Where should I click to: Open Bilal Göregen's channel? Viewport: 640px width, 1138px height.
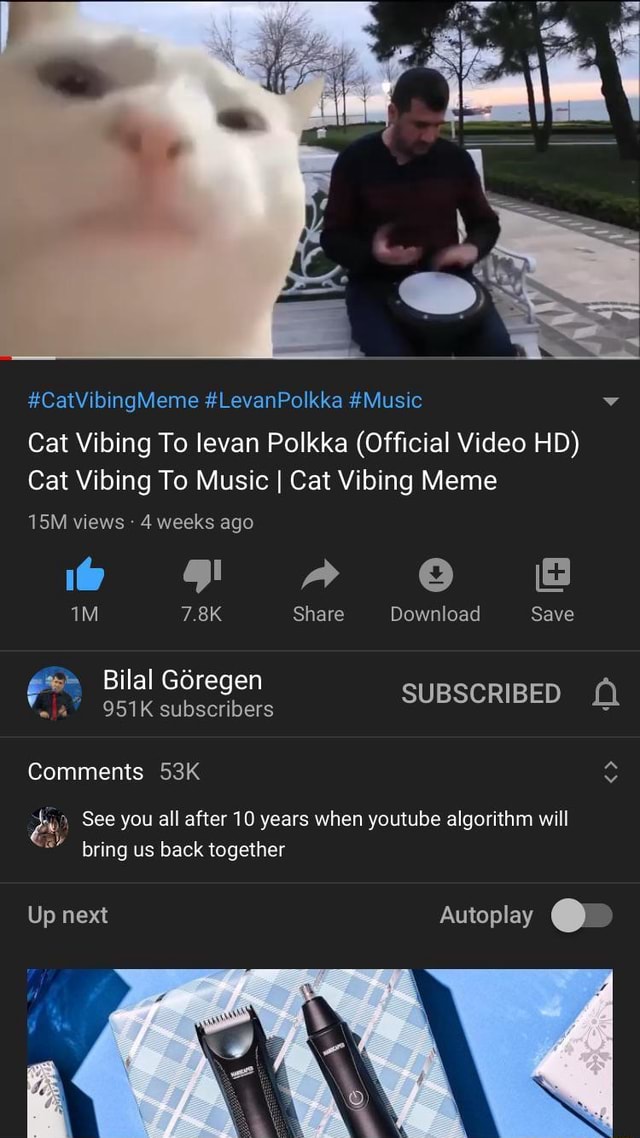pos(55,693)
